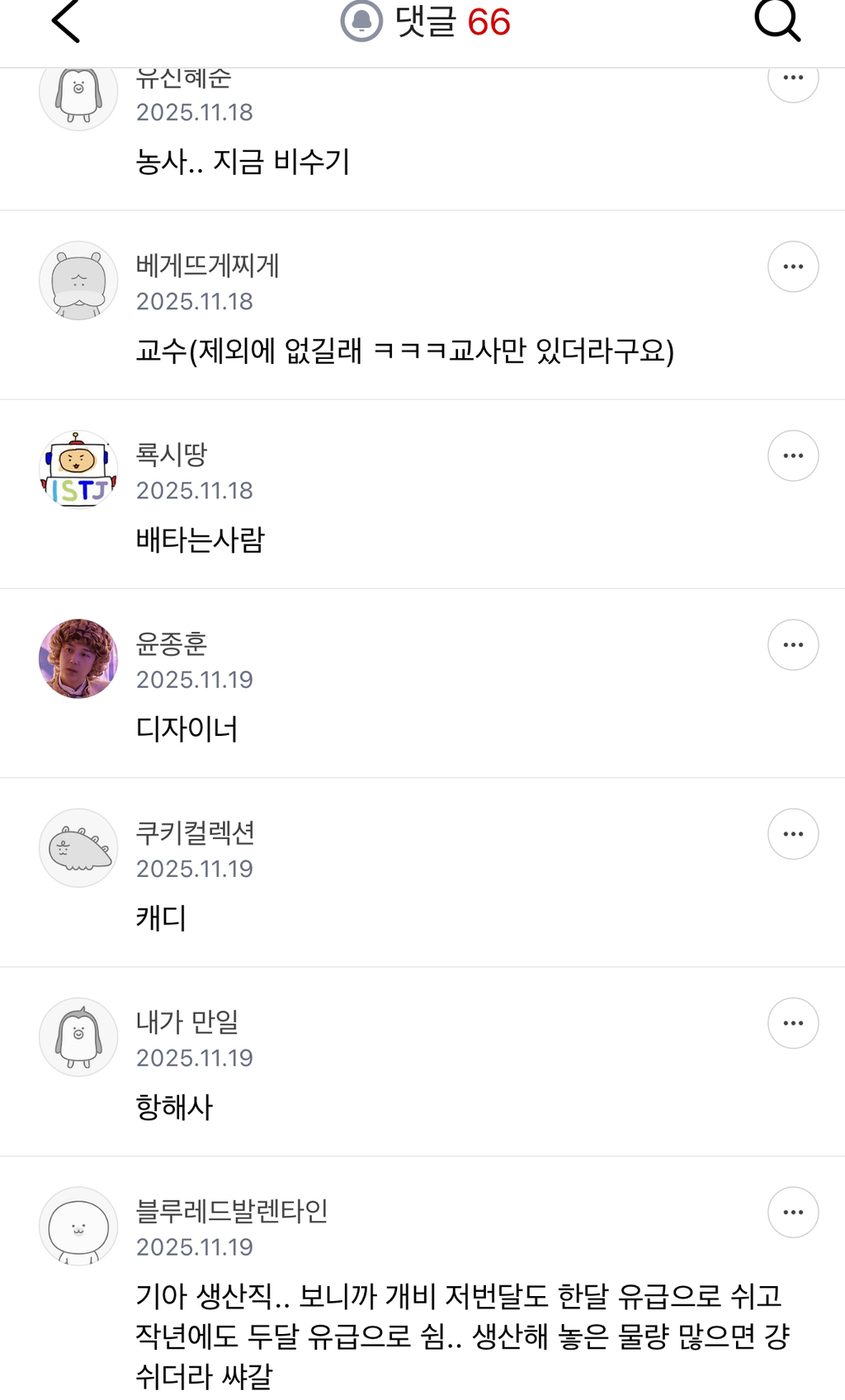Tap the date 2025.11.18 under 유신혜순
Screen dimensions: 845x1400
tap(195, 112)
